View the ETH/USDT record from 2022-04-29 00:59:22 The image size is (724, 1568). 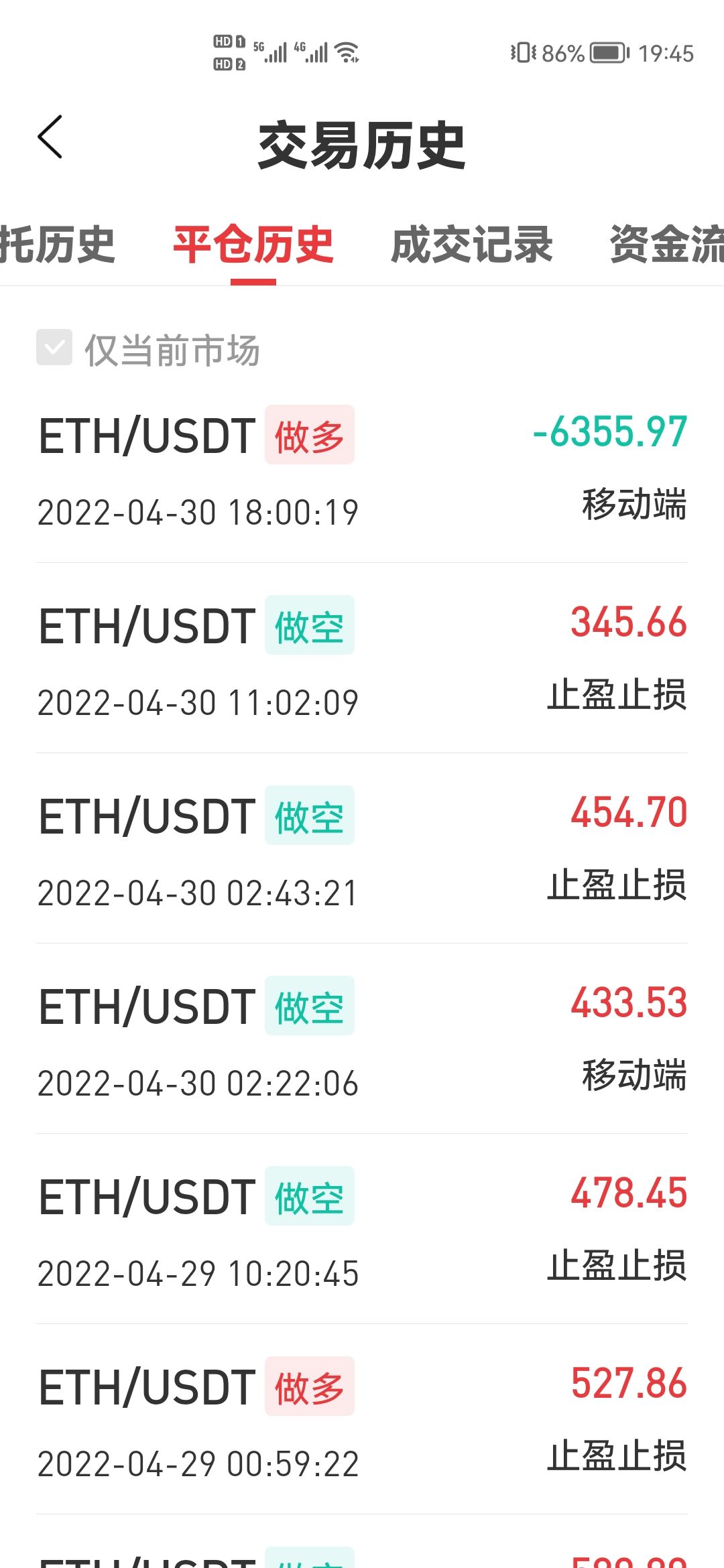(x=362, y=1421)
